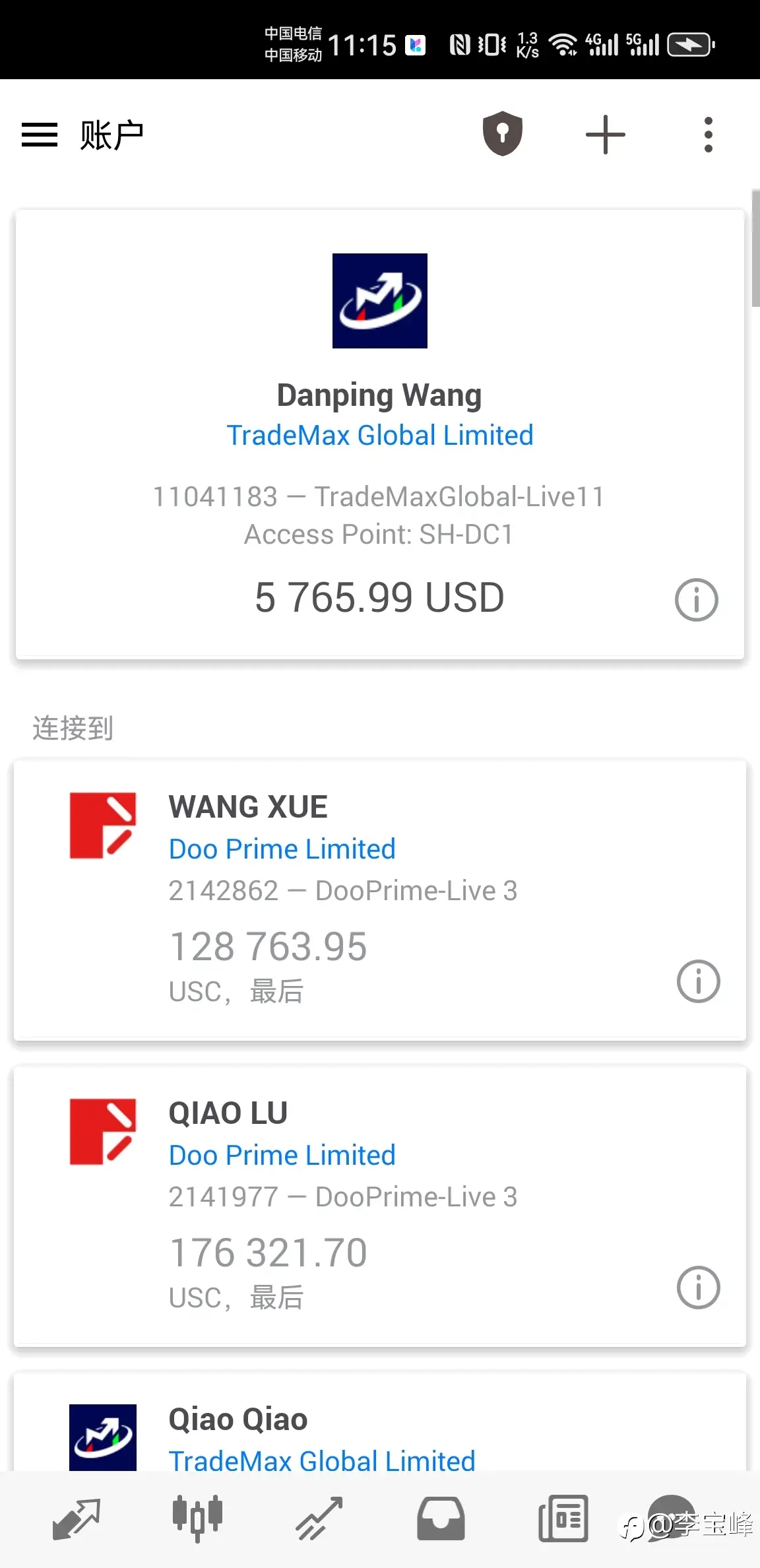The image size is (760, 1568).
Task: Switch to the history inbox tab
Action: pos(441,1519)
